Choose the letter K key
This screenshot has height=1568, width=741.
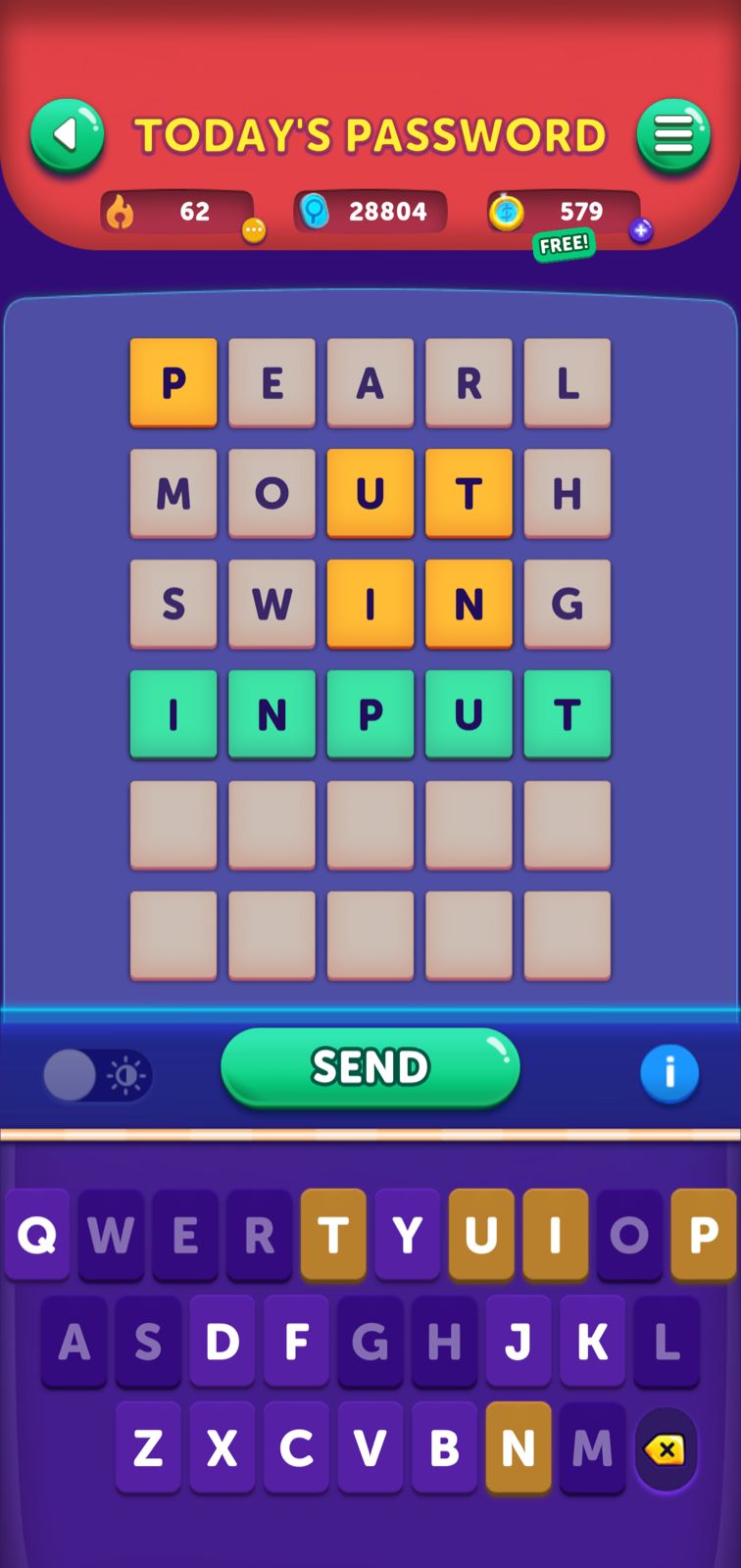(592, 1342)
